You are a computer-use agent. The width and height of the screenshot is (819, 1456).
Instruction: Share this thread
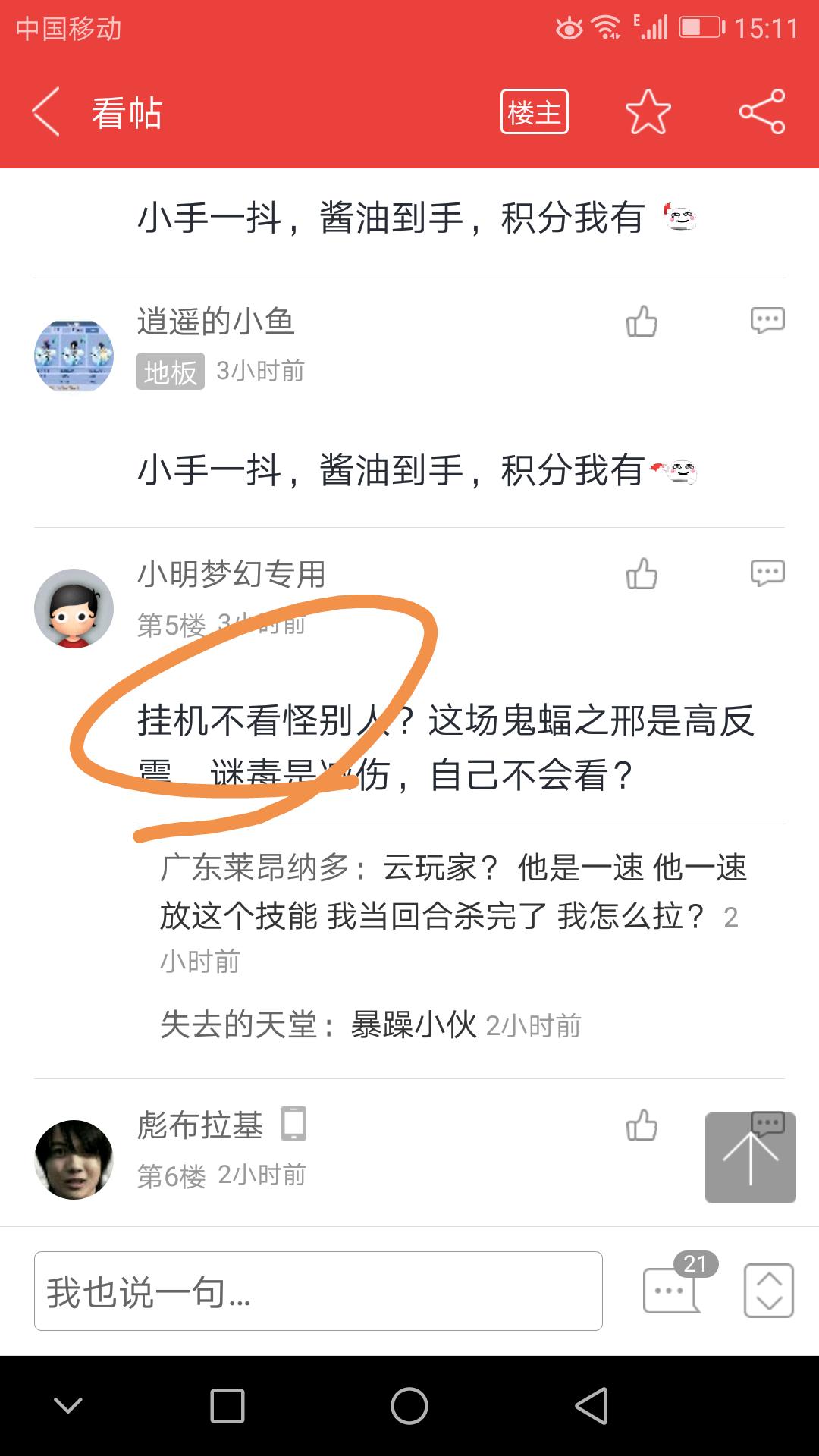point(762,112)
